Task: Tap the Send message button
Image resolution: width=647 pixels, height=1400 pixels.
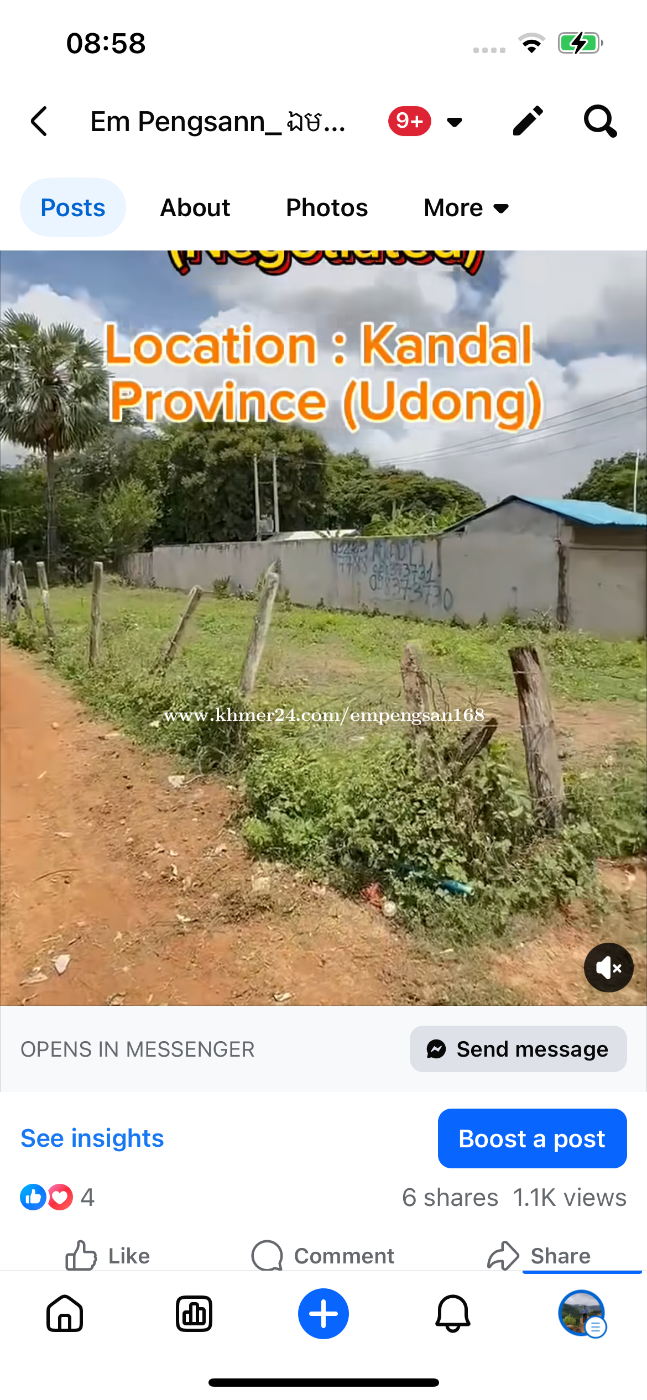Action: pyautogui.click(x=518, y=1049)
